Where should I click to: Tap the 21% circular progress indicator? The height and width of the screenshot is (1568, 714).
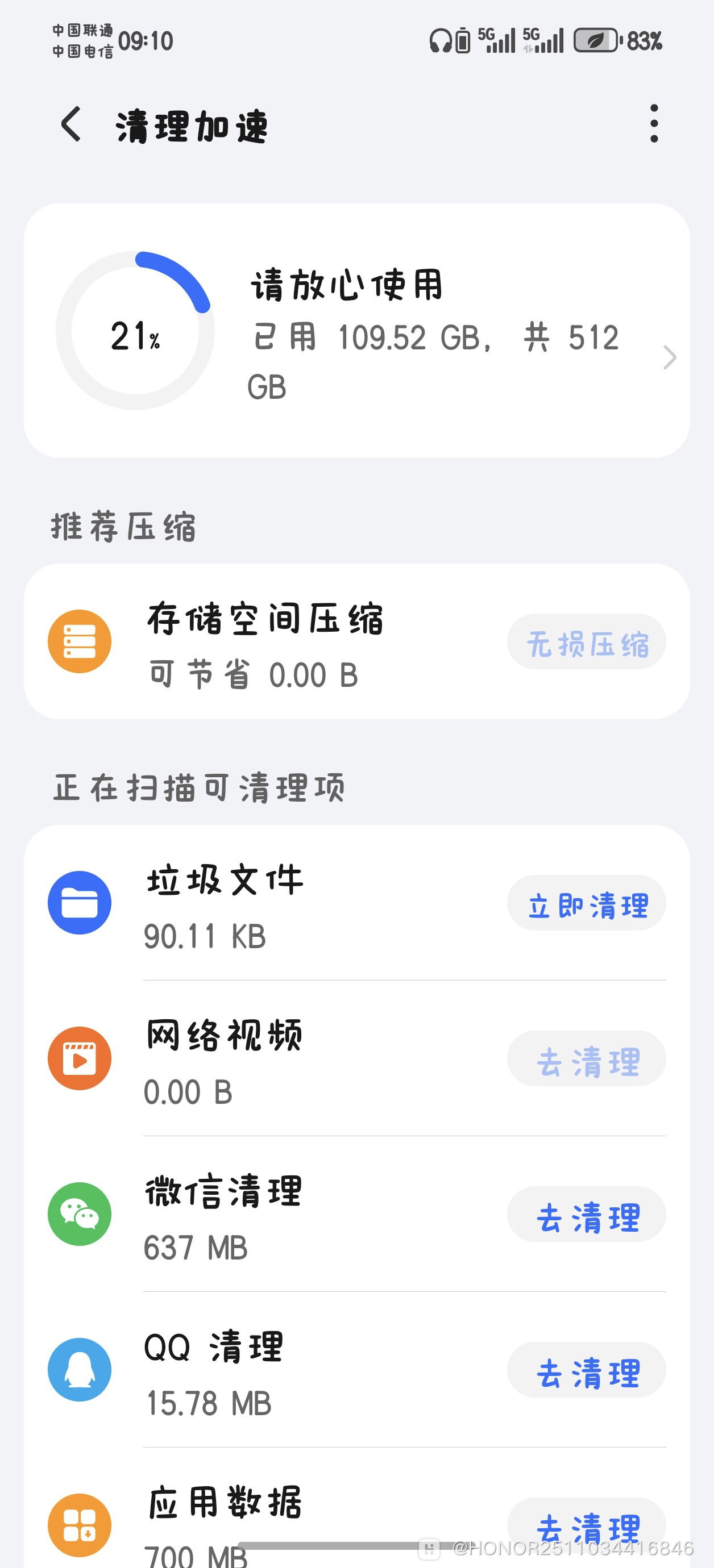(x=137, y=333)
